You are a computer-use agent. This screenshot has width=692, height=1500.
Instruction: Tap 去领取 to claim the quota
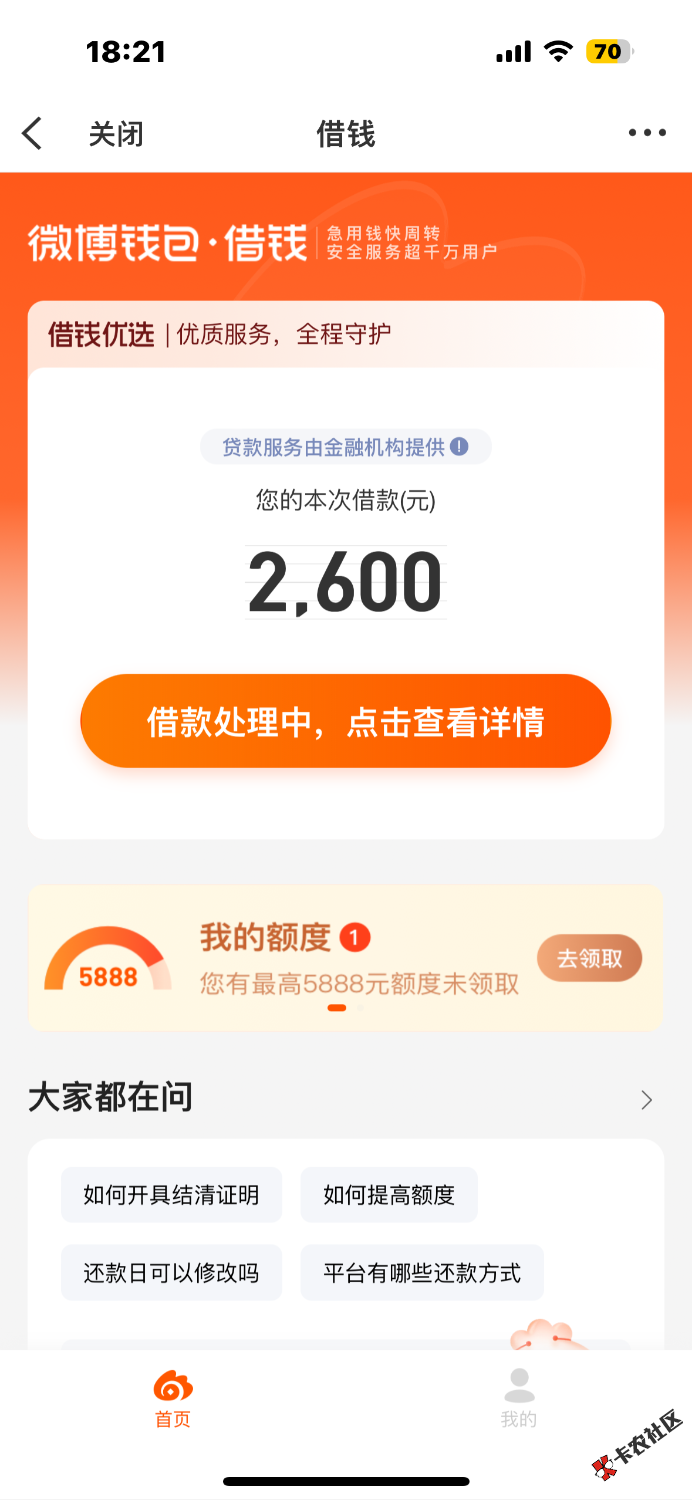point(589,959)
